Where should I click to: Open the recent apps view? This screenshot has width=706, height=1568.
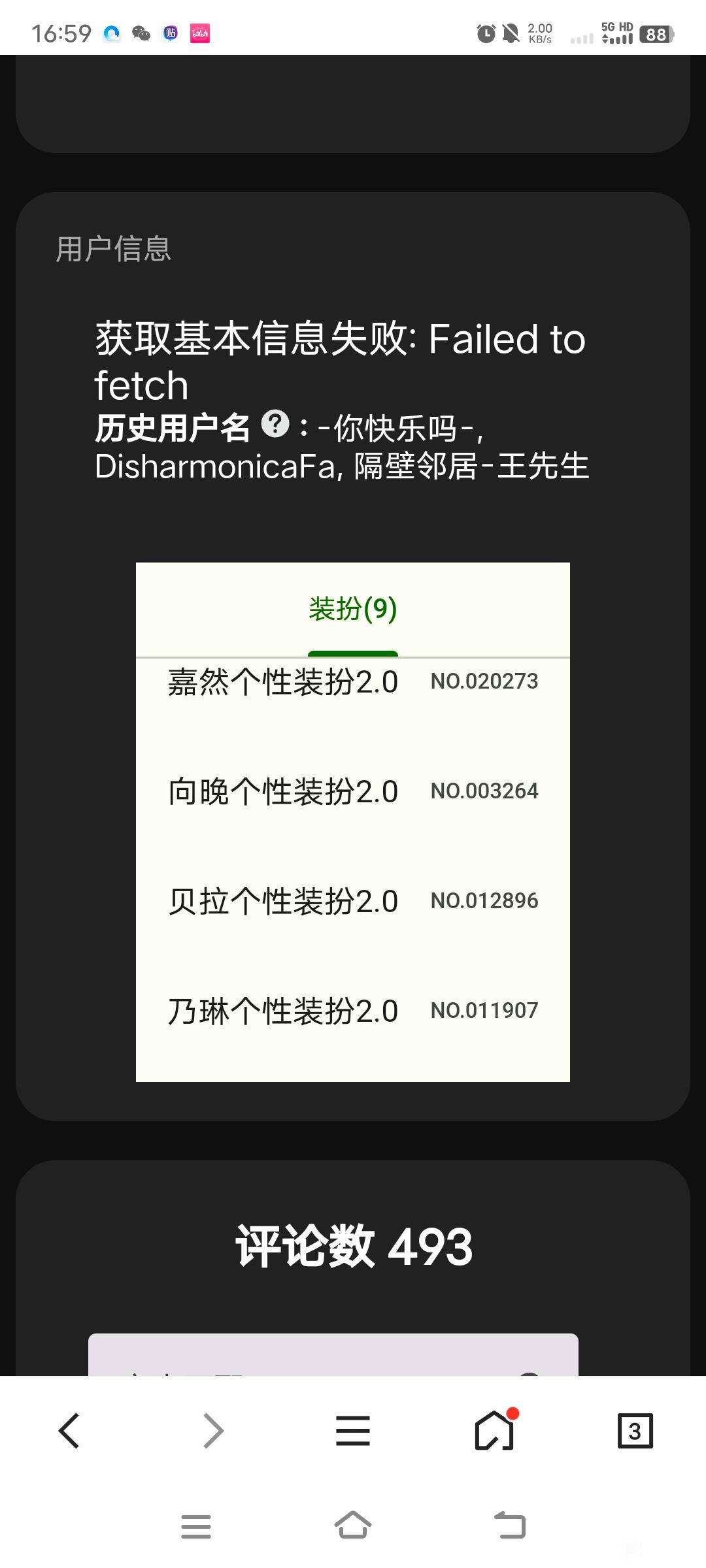click(196, 1526)
